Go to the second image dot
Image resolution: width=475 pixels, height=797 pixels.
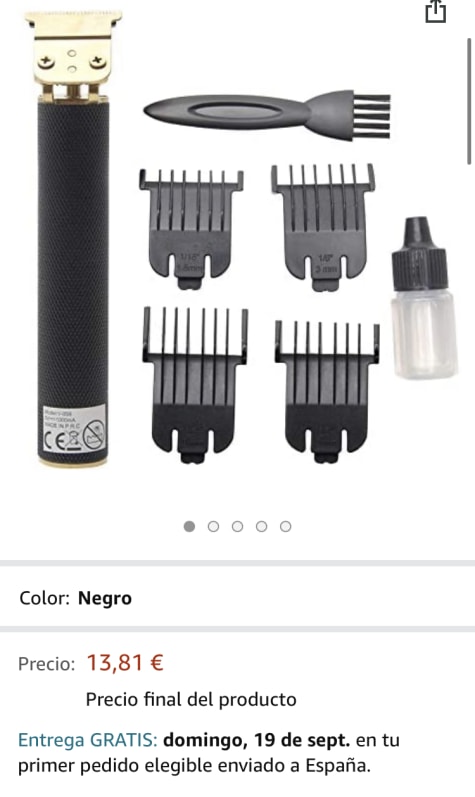pos(213,527)
